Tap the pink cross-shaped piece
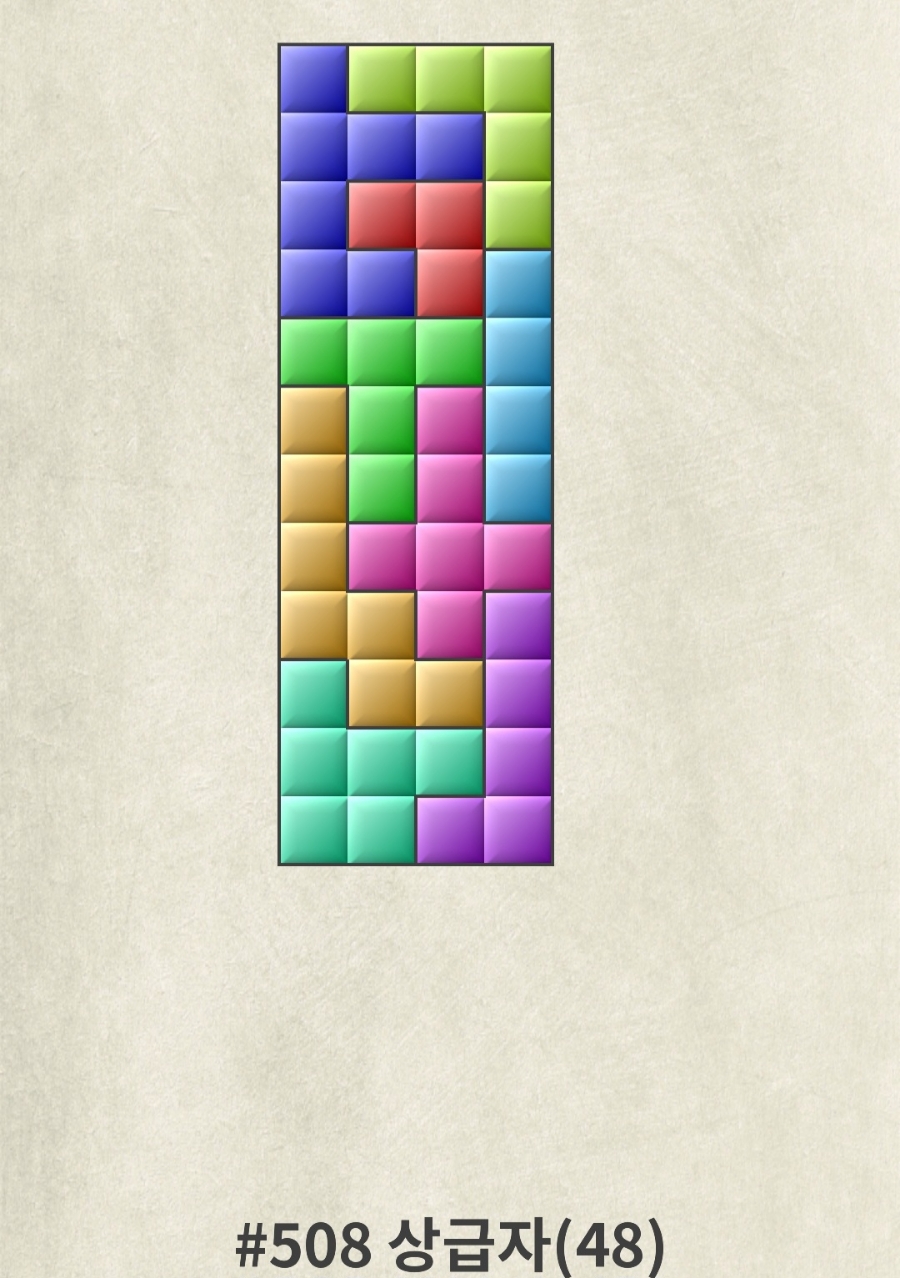 [449, 557]
